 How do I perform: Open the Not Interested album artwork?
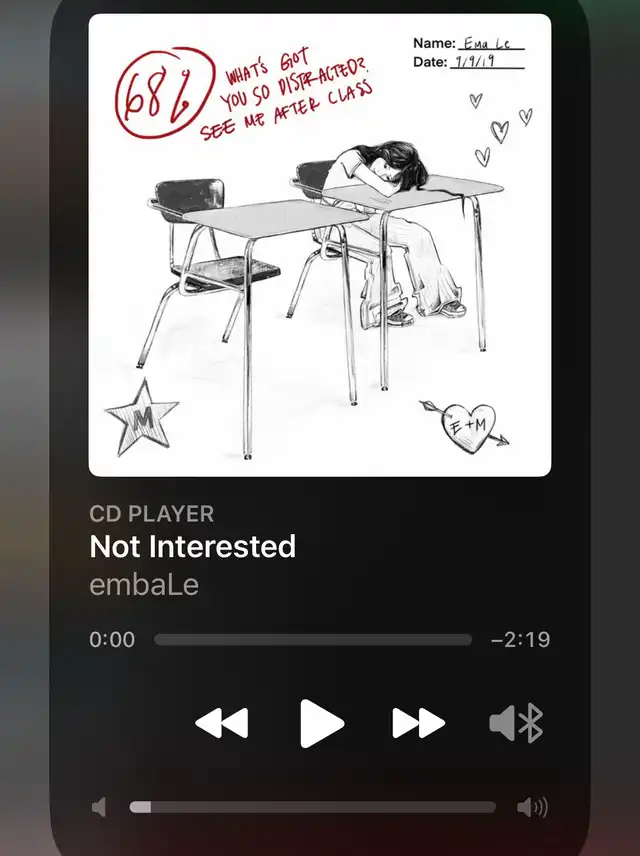tap(320, 245)
